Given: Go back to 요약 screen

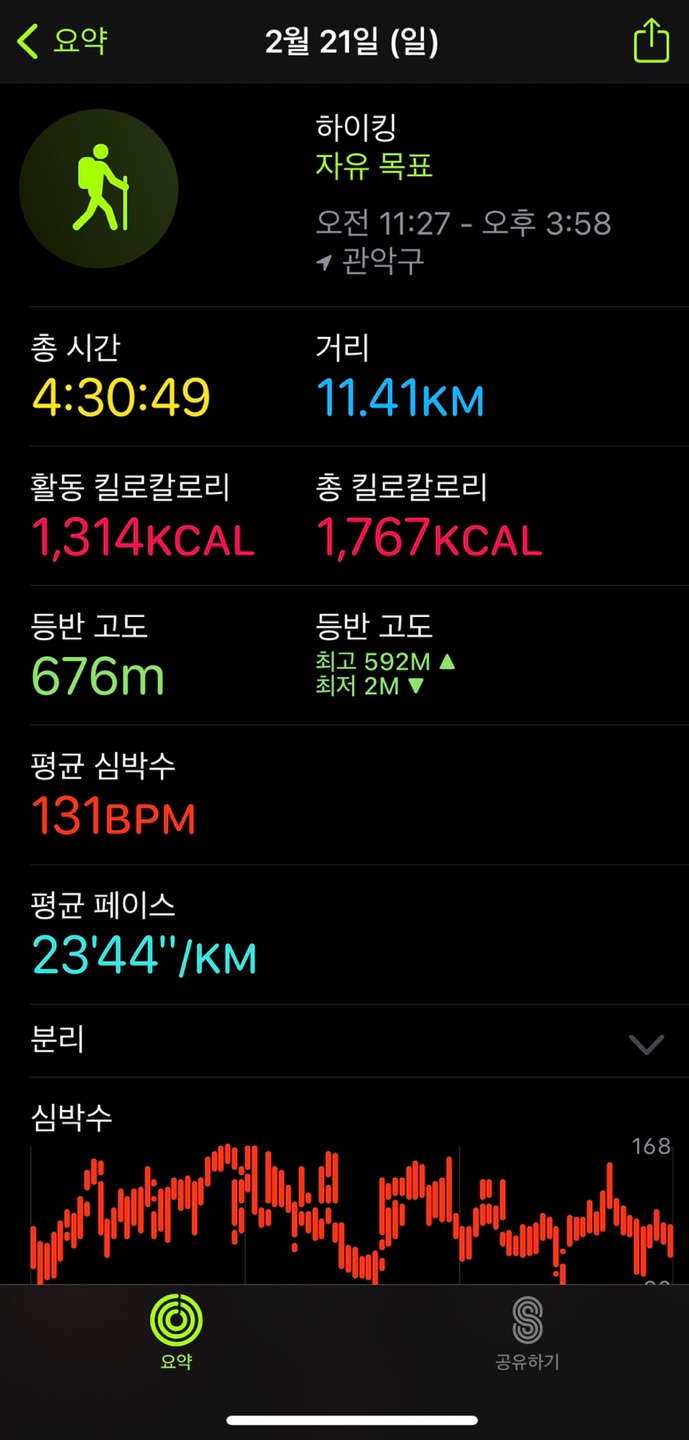Looking at the screenshot, I should [62, 42].
